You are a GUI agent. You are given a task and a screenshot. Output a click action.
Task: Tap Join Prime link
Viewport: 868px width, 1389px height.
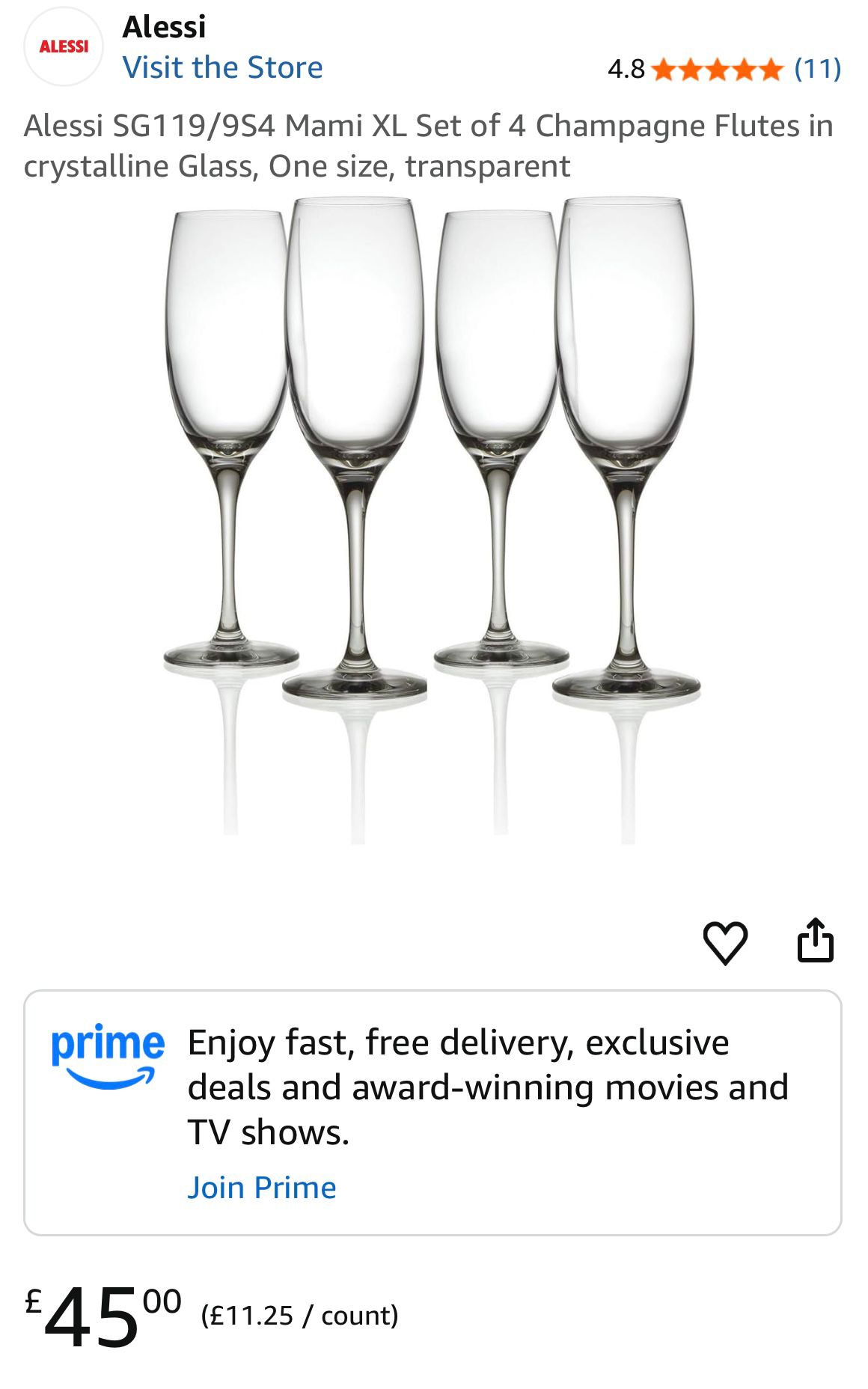click(x=261, y=1188)
